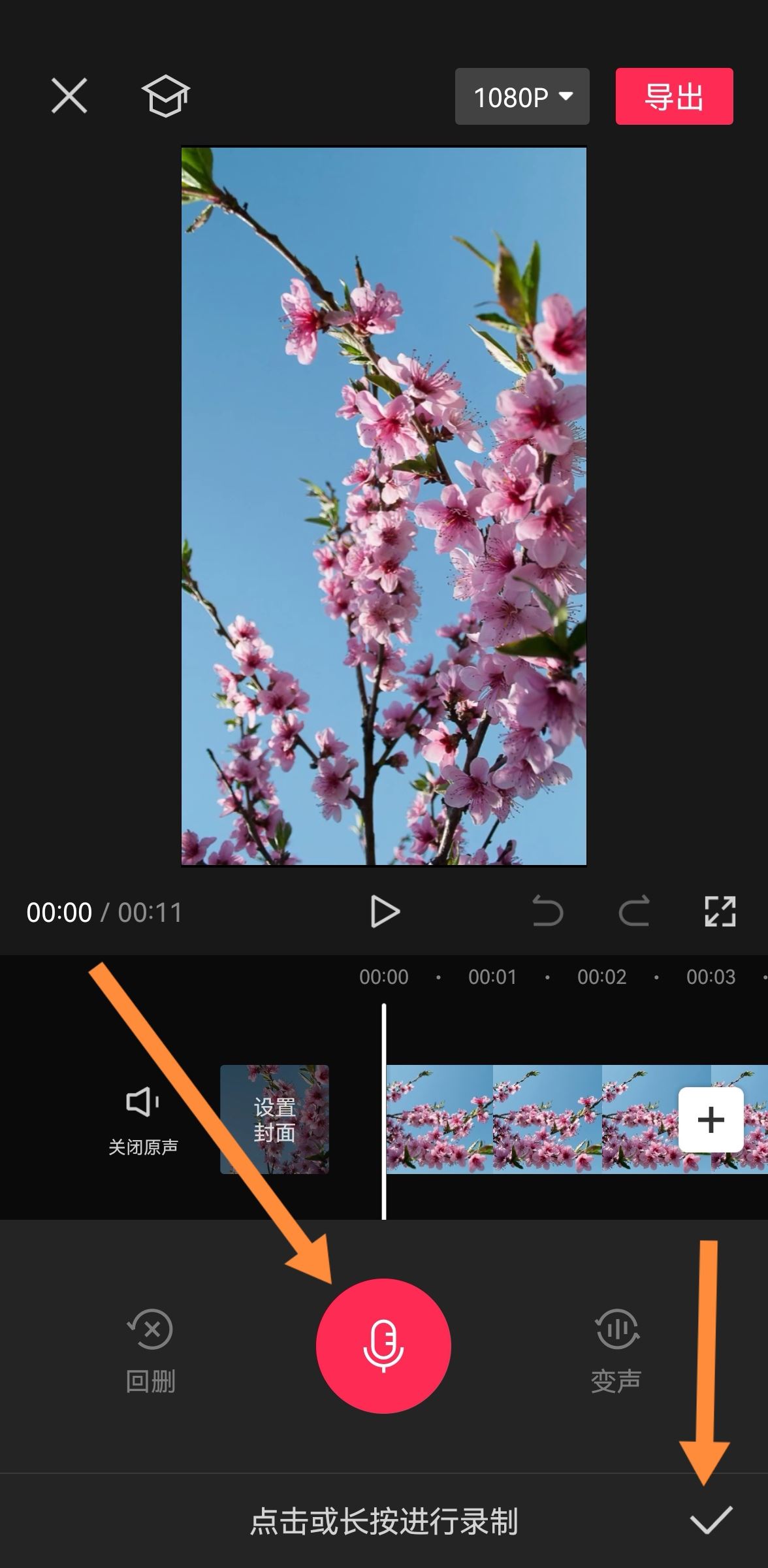Select the 00:02 timeline marker
Viewport: 768px width, 1568px height.
click(x=601, y=976)
